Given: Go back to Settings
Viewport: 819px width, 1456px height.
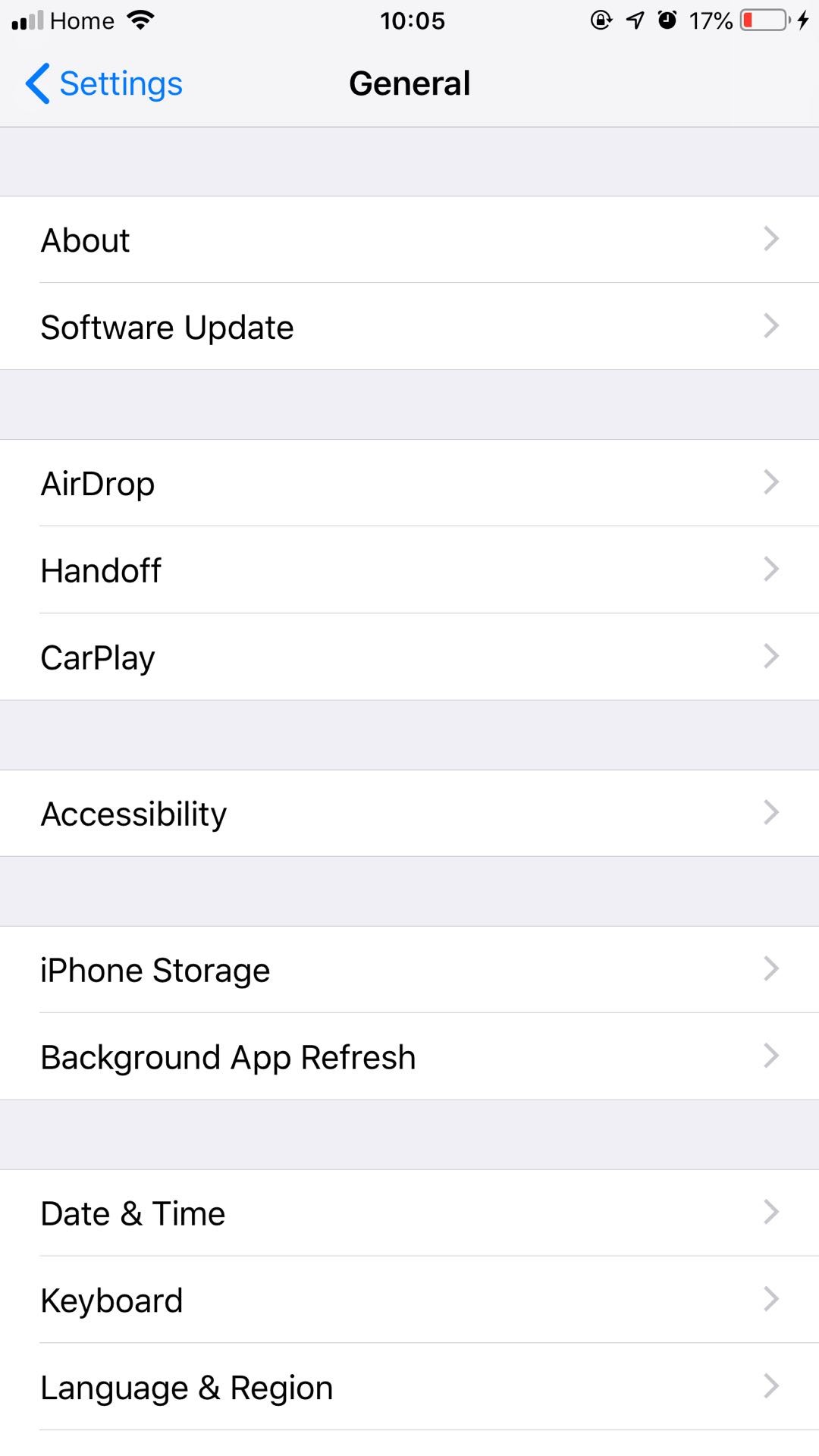Looking at the screenshot, I should (x=105, y=83).
